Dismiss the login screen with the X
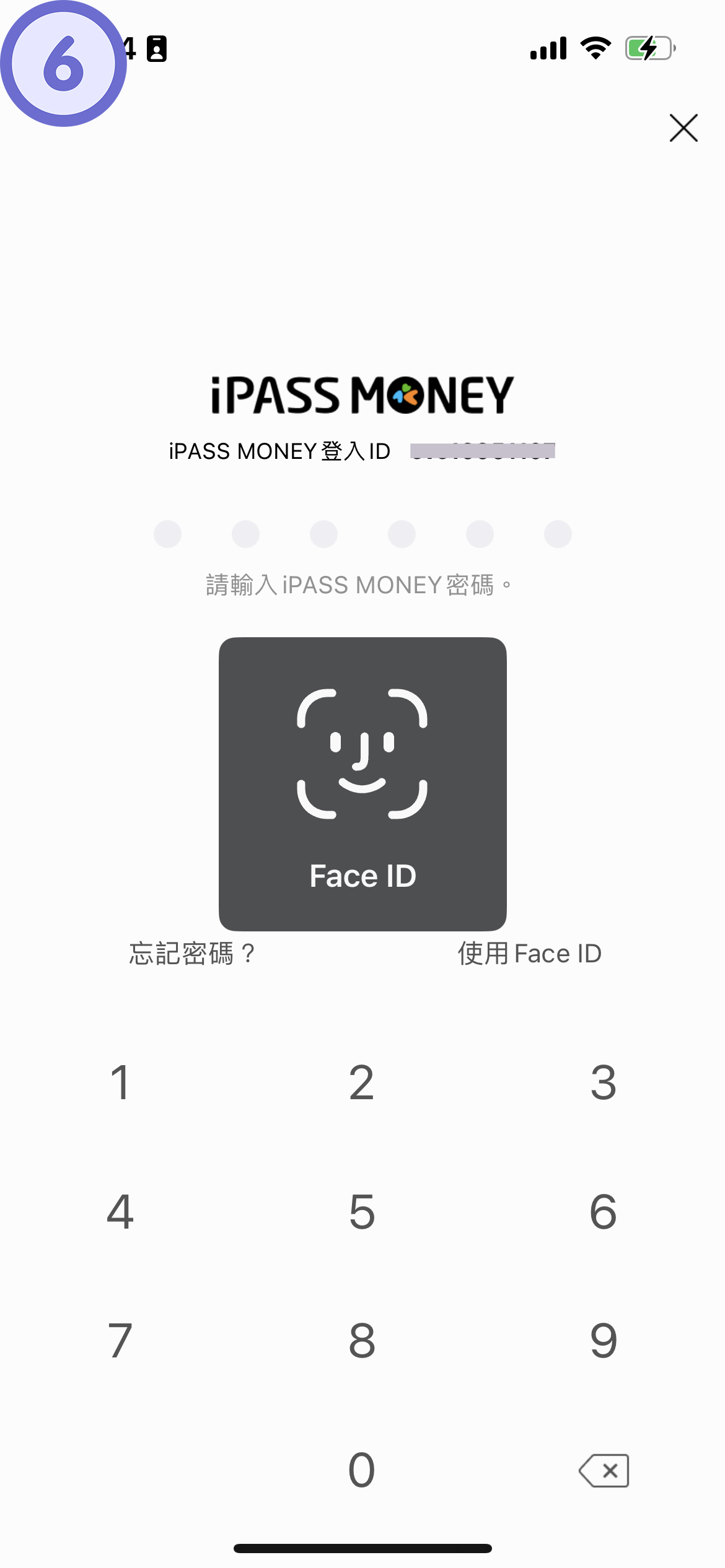725x1568 pixels. pyautogui.click(x=682, y=128)
